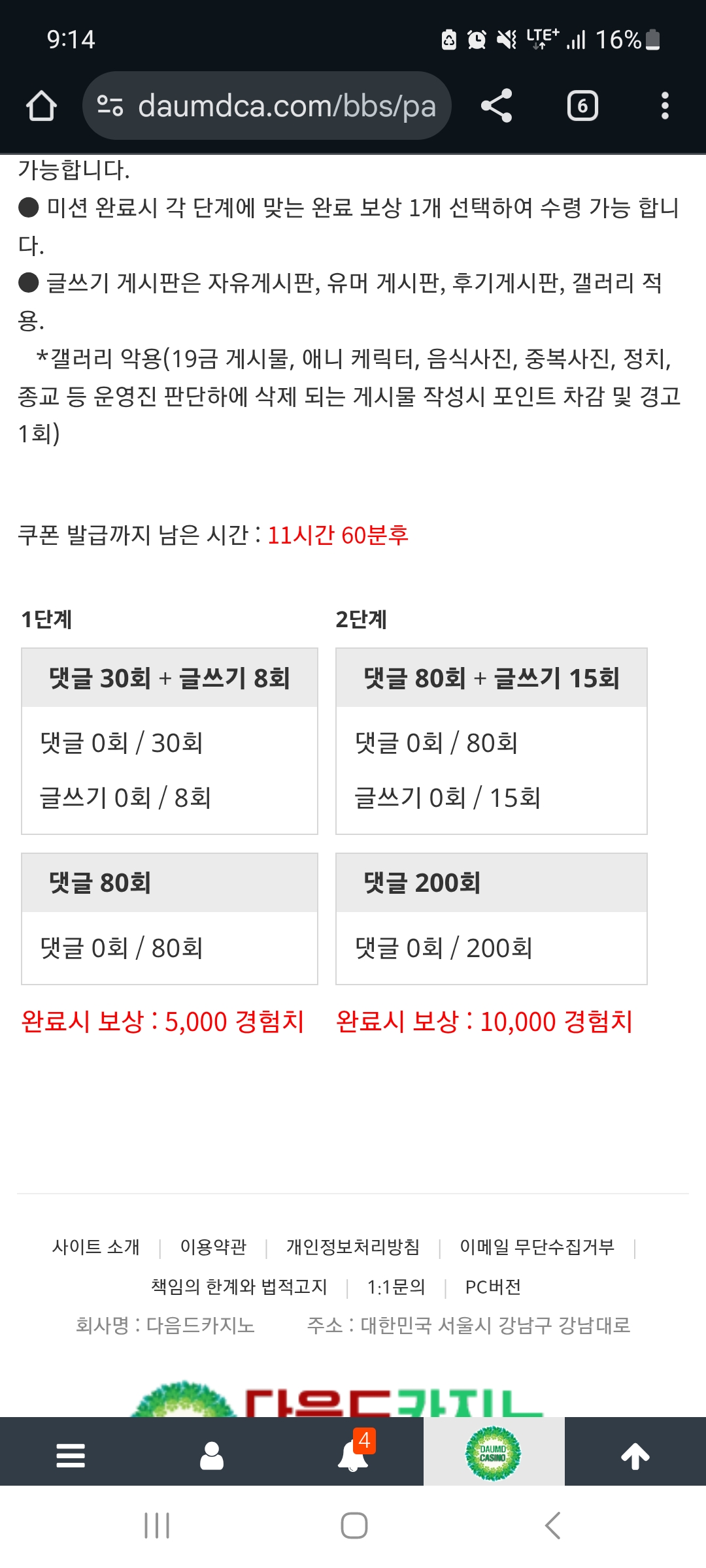Go back using the system back button

pos(553,1526)
